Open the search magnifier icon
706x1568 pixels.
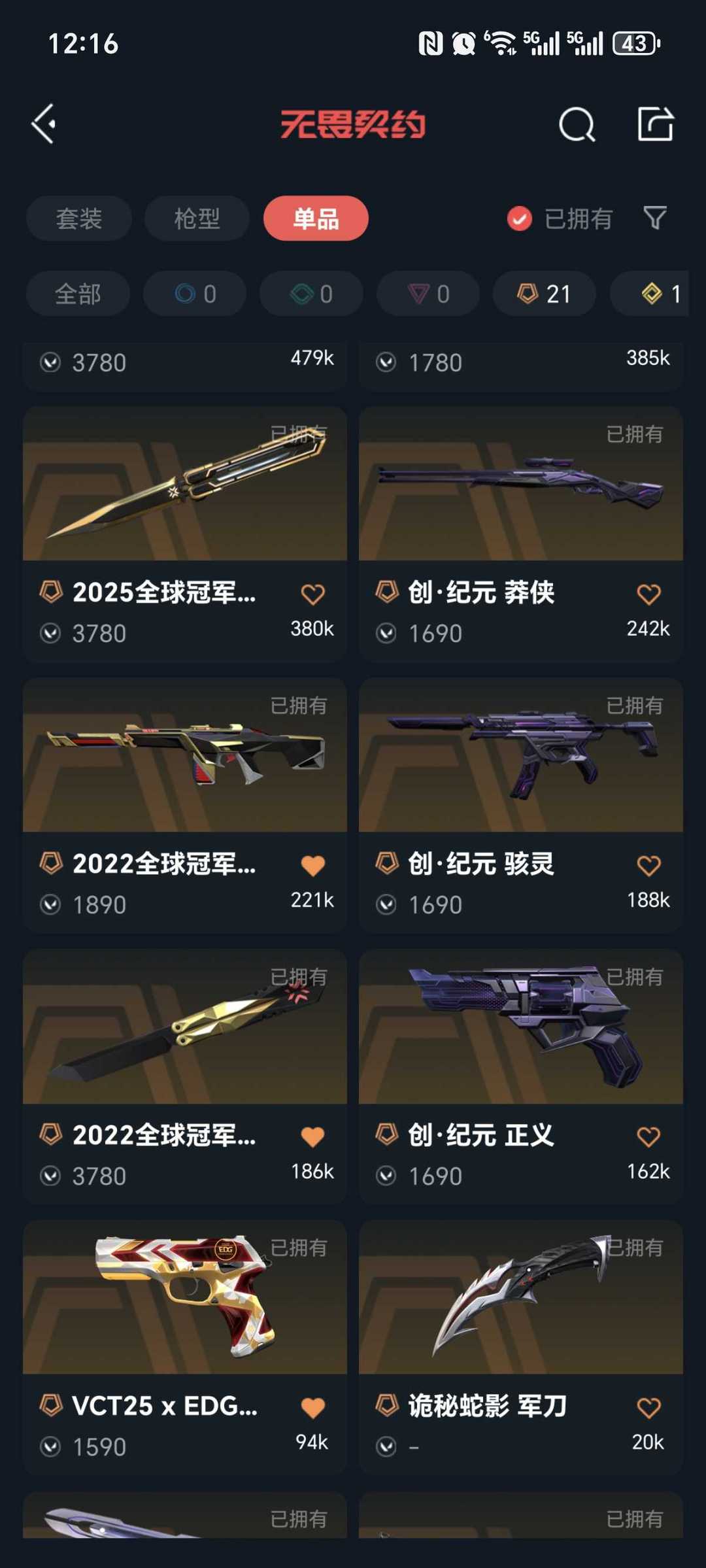click(x=577, y=124)
